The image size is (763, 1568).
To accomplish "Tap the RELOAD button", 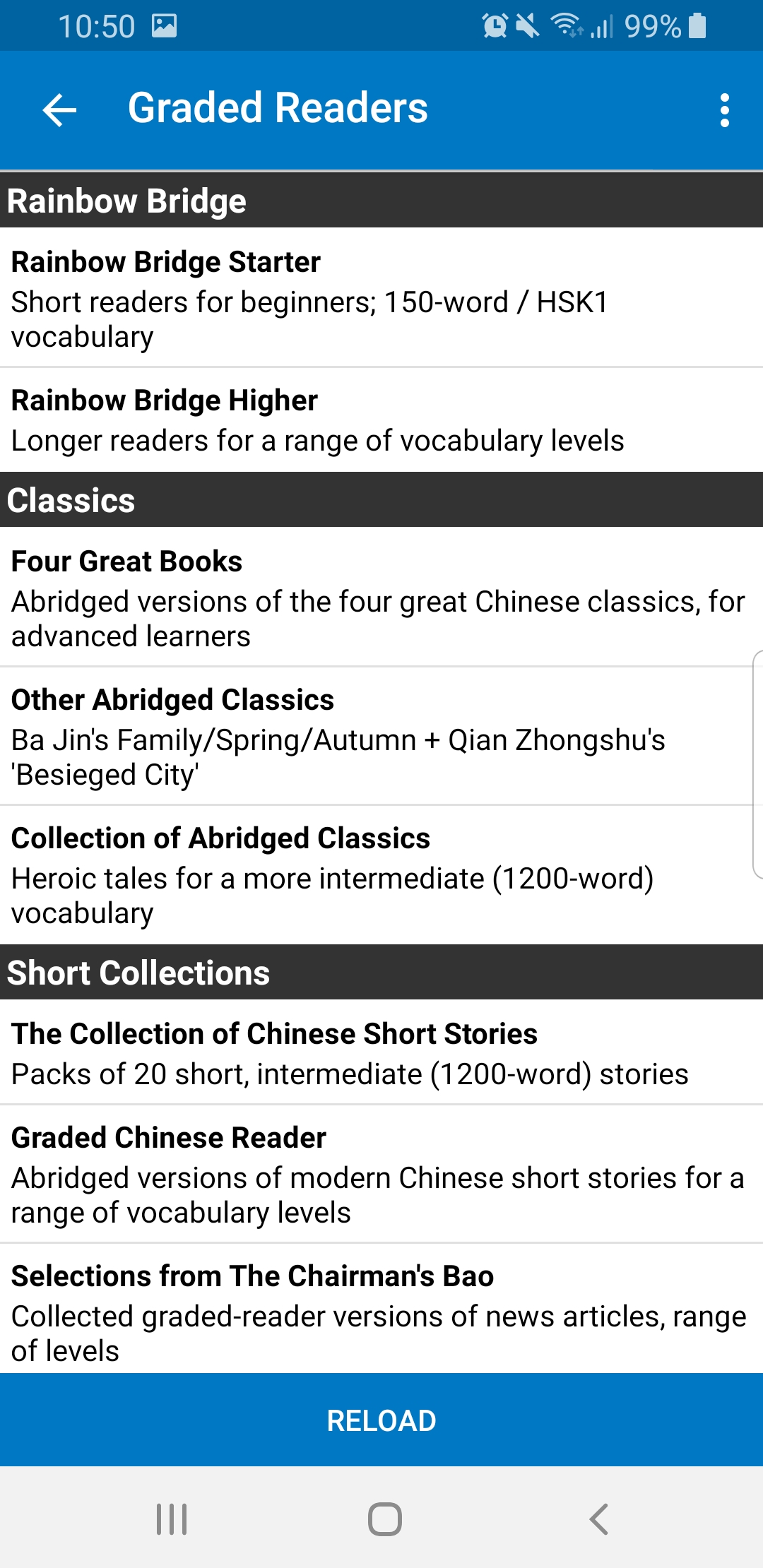I will [x=381, y=1420].
